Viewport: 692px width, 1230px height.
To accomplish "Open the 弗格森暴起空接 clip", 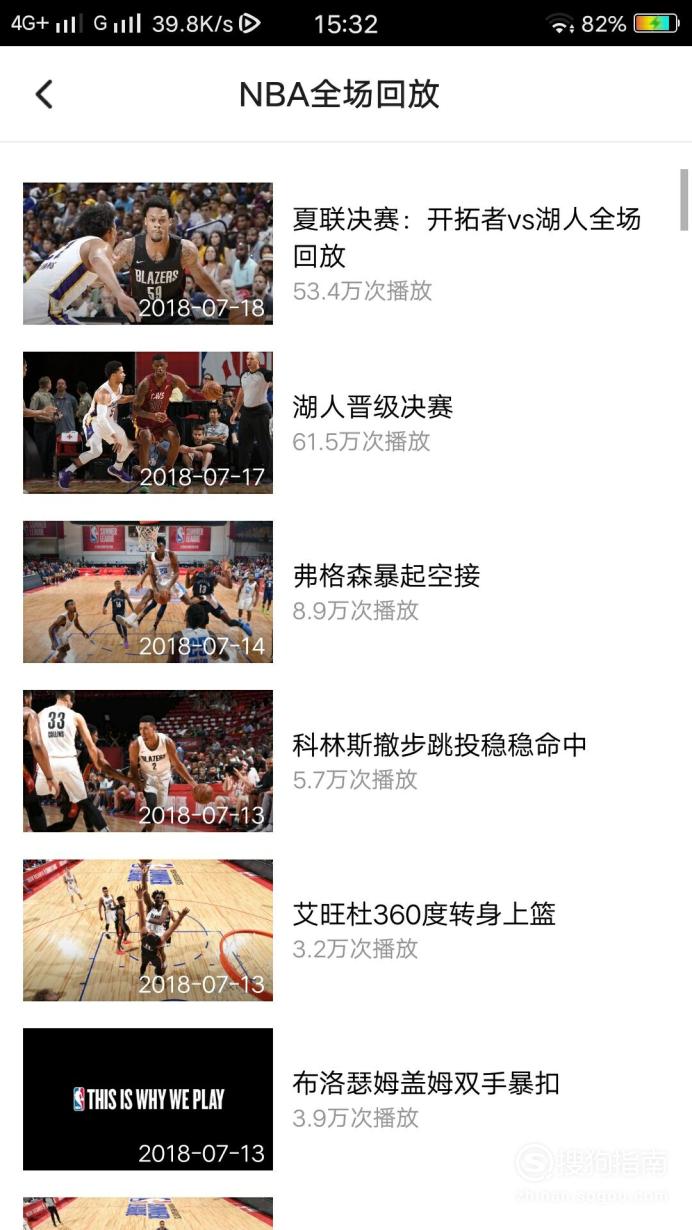I will (x=346, y=591).
